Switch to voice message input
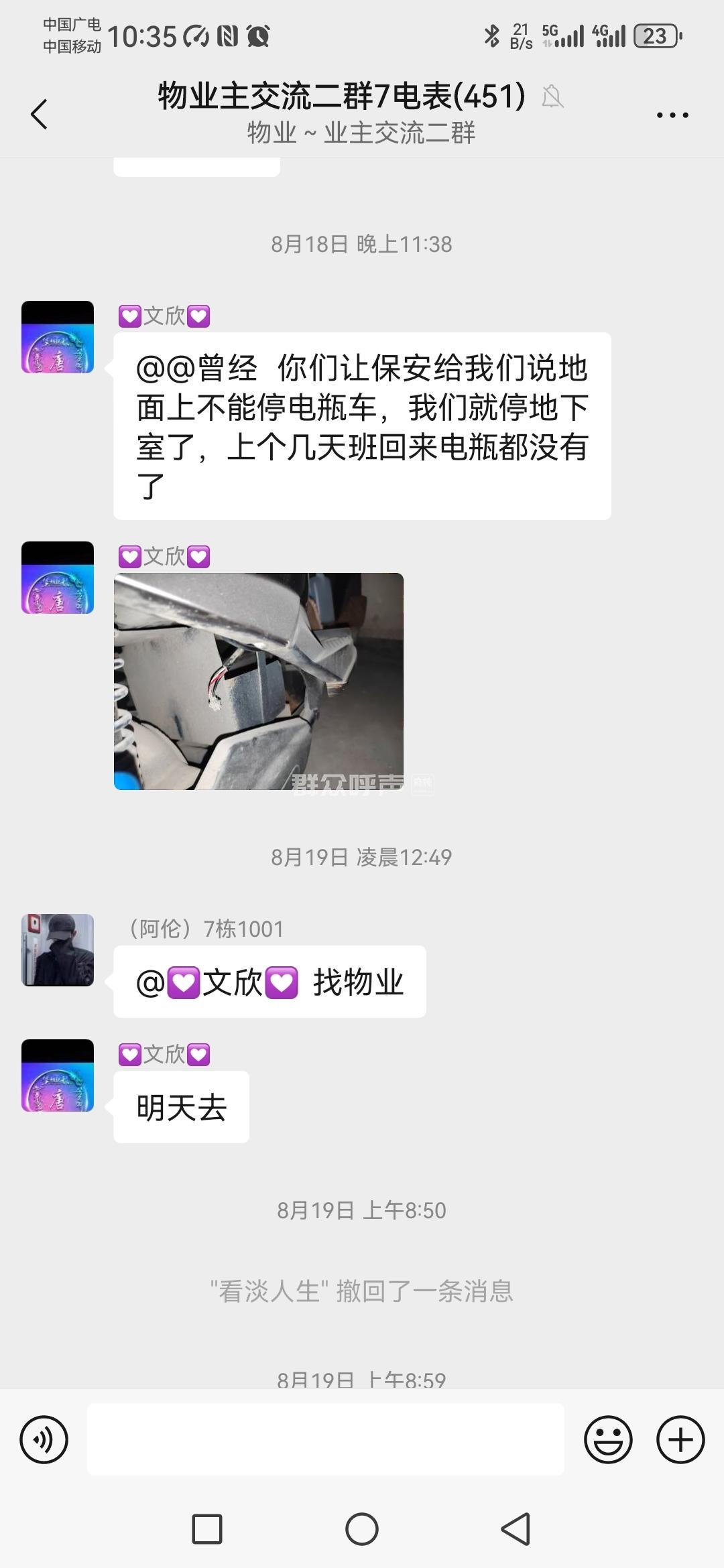The width and height of the screenshot is (724, 1568). tap(44, 1439)
